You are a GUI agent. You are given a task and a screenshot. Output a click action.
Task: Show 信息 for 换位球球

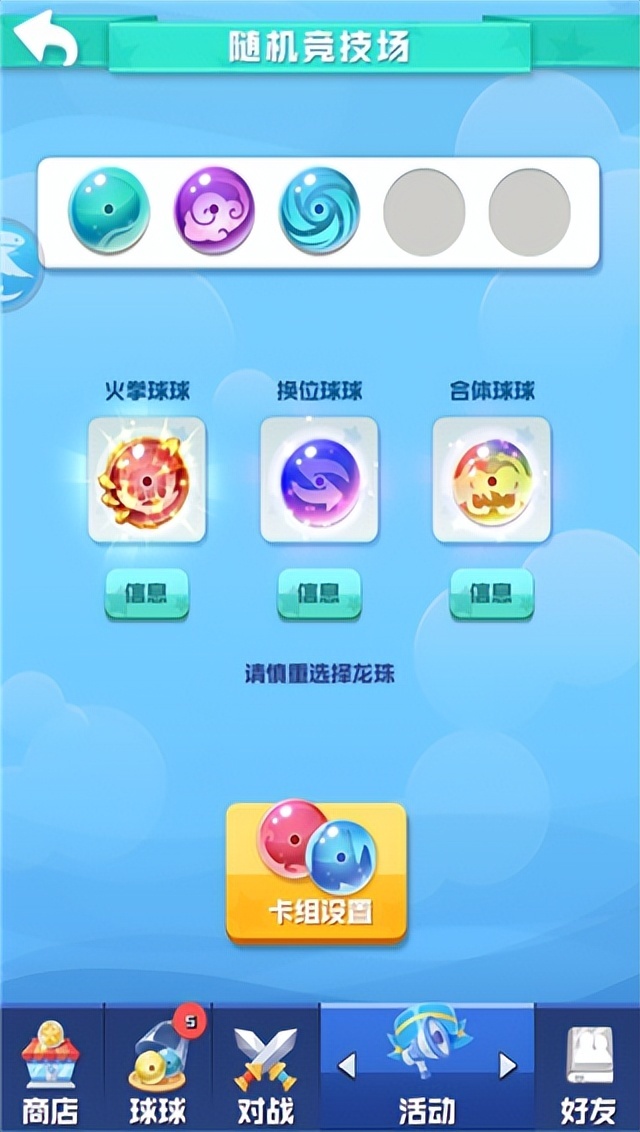(319, 594)
